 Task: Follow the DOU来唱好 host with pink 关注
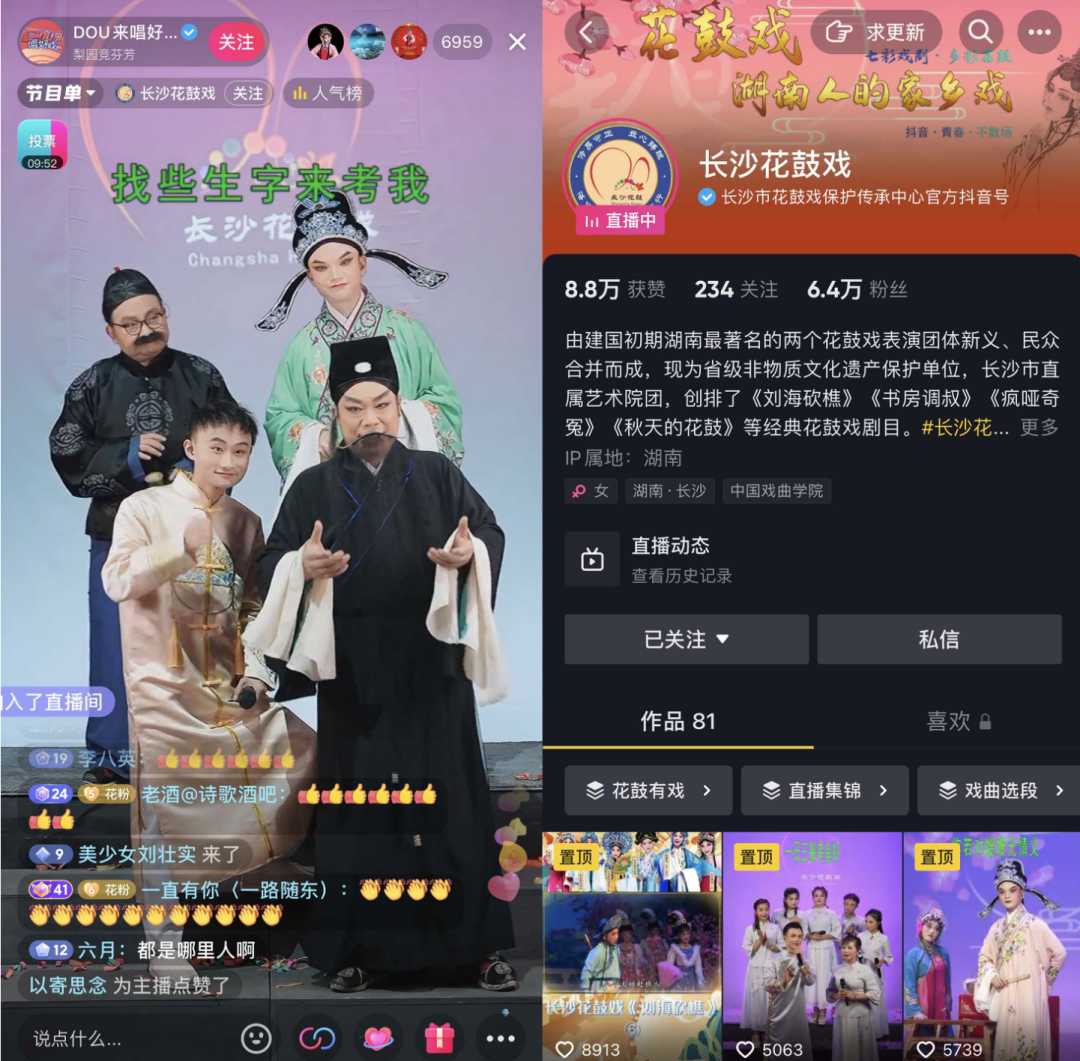click(x=237, y=42)
